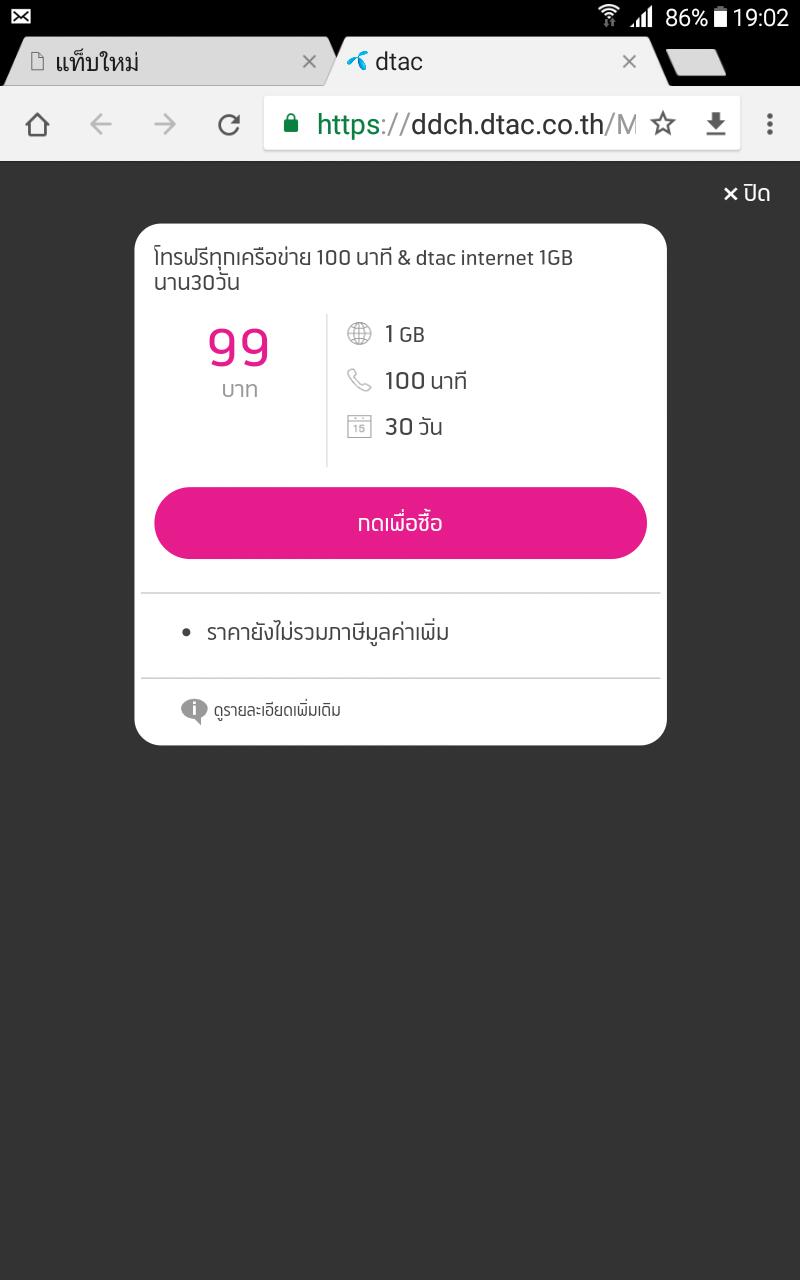Download this page with the download icon
This screenshot has width=800, height=1280.
pos(715,124)
